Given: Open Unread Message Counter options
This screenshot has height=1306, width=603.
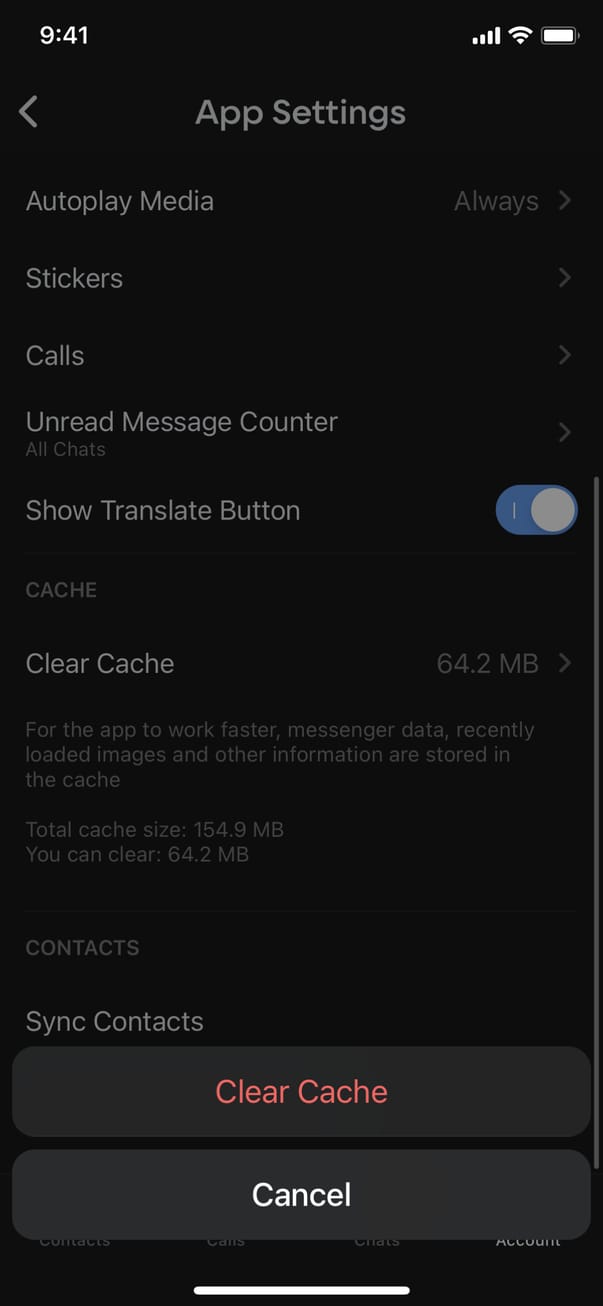Looking at the screenshot, I should [300, 433].
